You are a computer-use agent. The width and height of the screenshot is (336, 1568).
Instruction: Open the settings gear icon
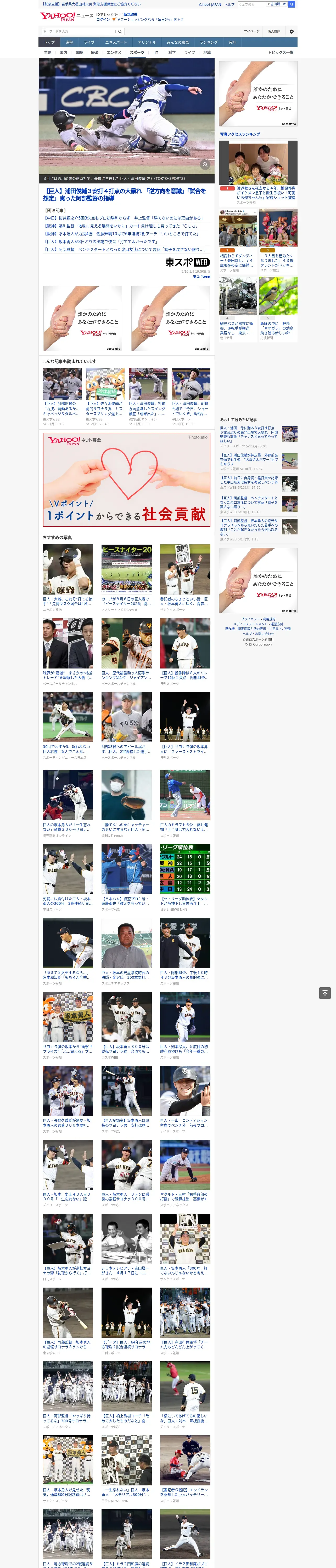coord(292,32)
